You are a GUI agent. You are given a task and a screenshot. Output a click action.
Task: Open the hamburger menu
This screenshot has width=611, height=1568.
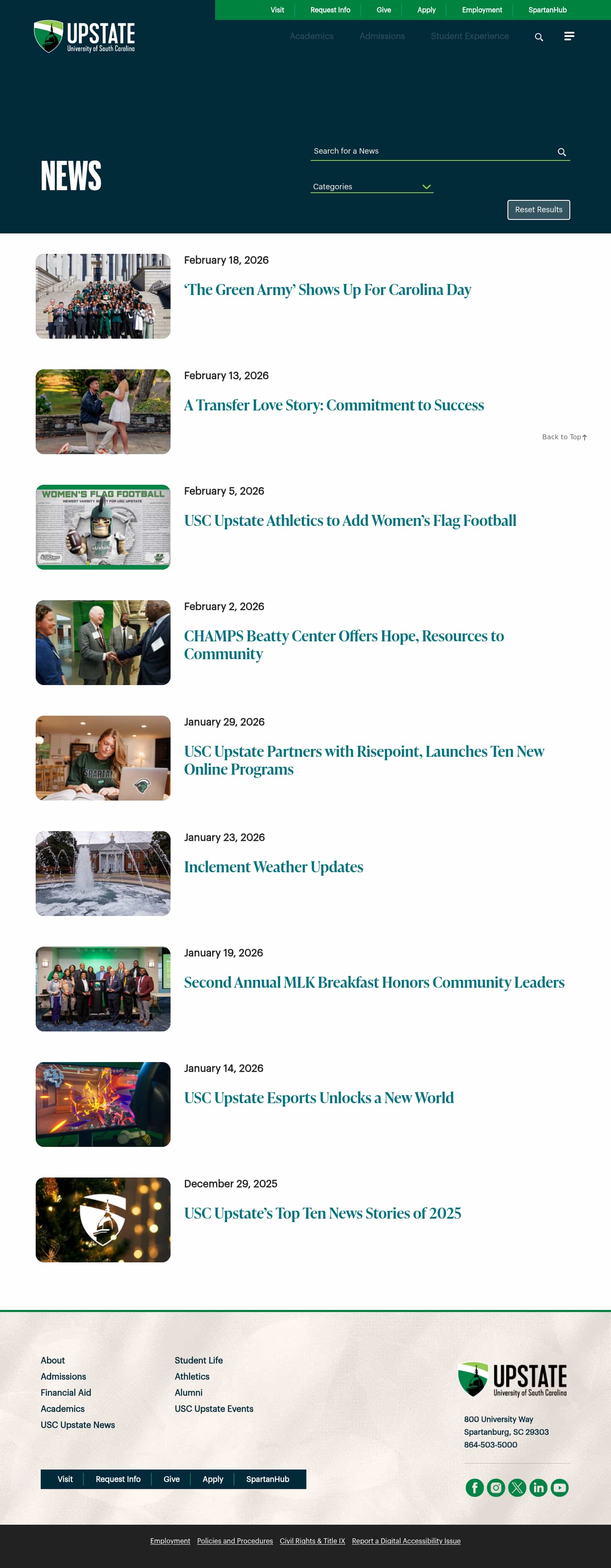click(x=569, y=37)
